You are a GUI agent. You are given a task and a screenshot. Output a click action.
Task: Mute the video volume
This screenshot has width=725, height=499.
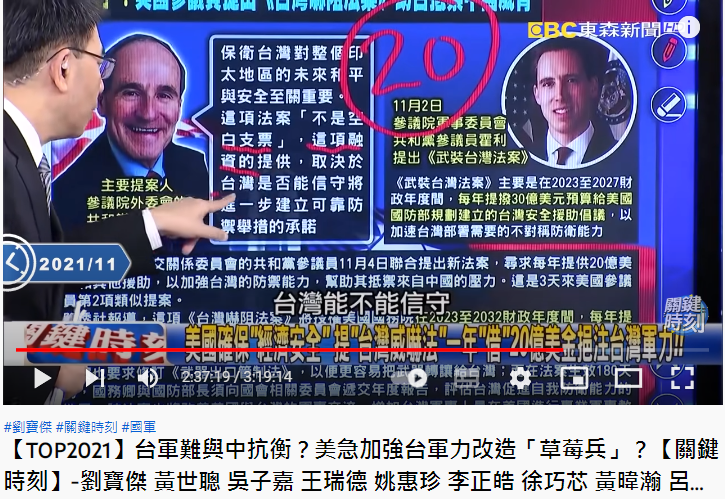tap(147, 378)
